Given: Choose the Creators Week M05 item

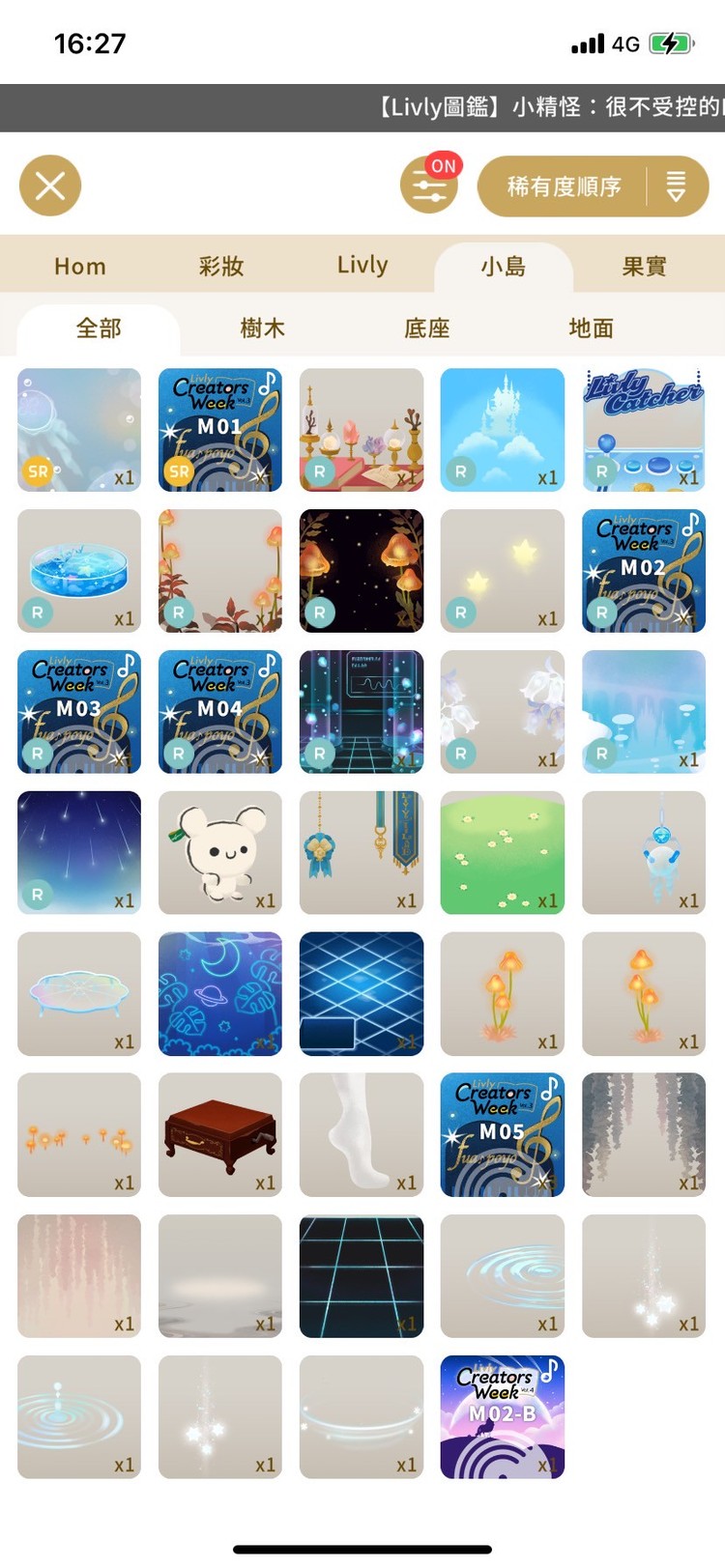Looking at the screenshot, I should 503,1135.
